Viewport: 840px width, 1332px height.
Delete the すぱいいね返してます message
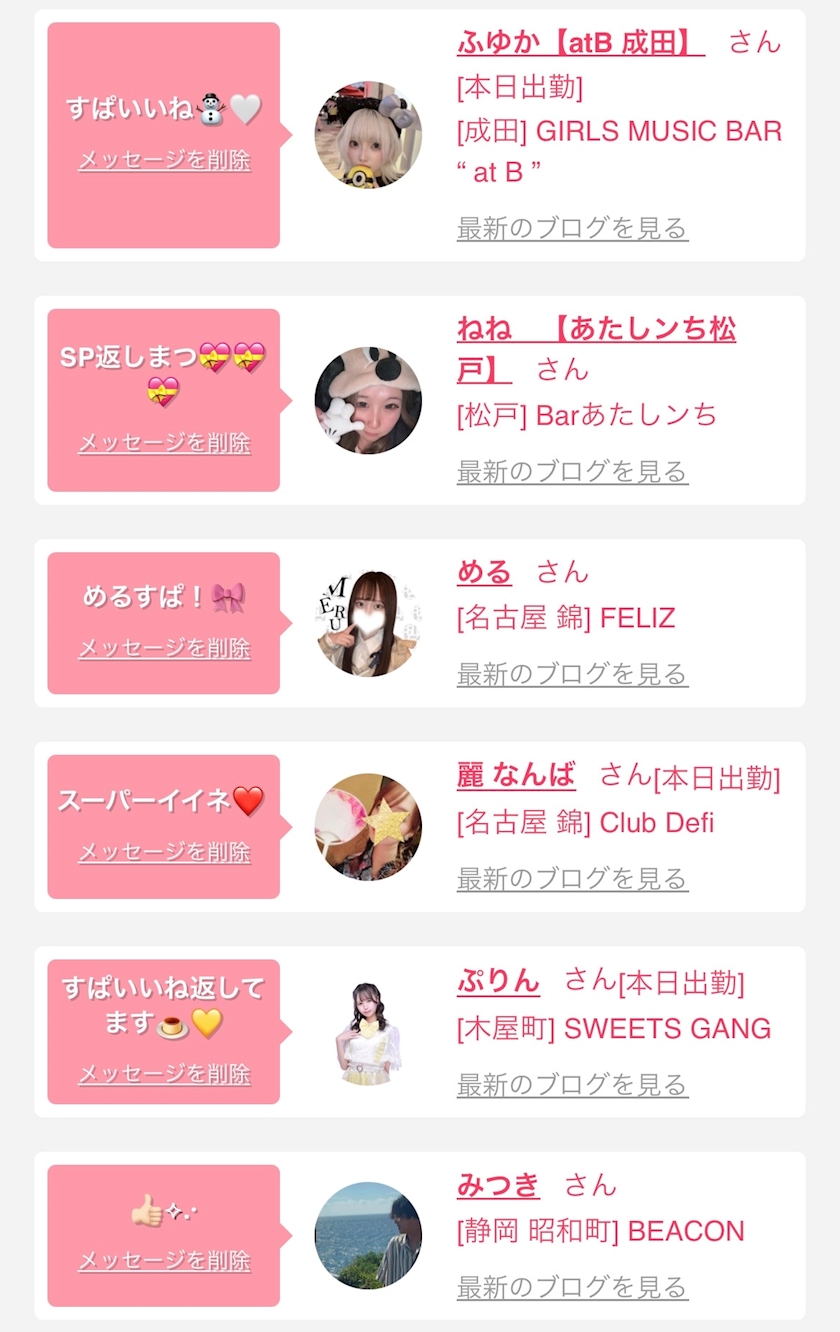tap(164, 1074)
